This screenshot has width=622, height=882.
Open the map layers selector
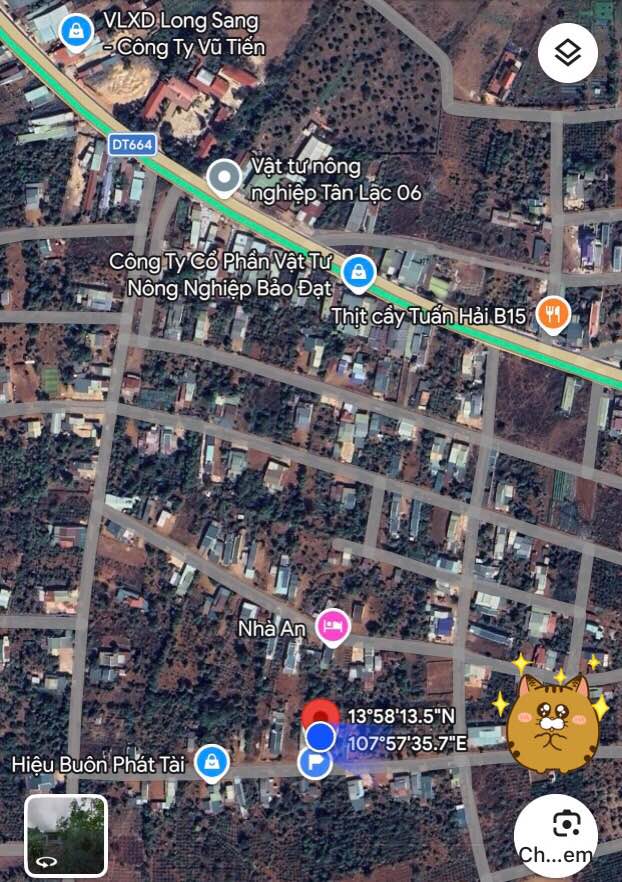pos(567,52)
